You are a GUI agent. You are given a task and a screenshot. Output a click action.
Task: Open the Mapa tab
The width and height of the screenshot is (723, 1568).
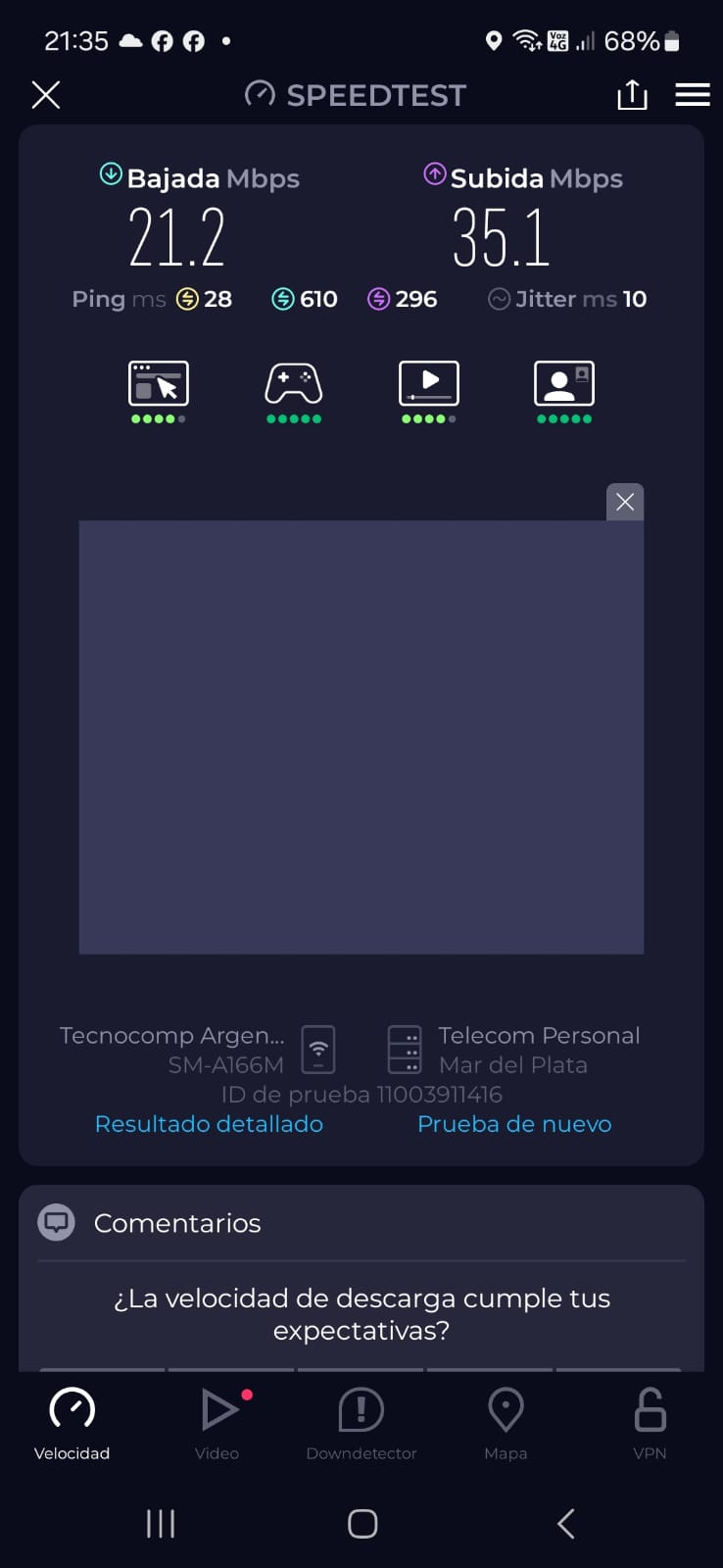[x=506, y=1423]
